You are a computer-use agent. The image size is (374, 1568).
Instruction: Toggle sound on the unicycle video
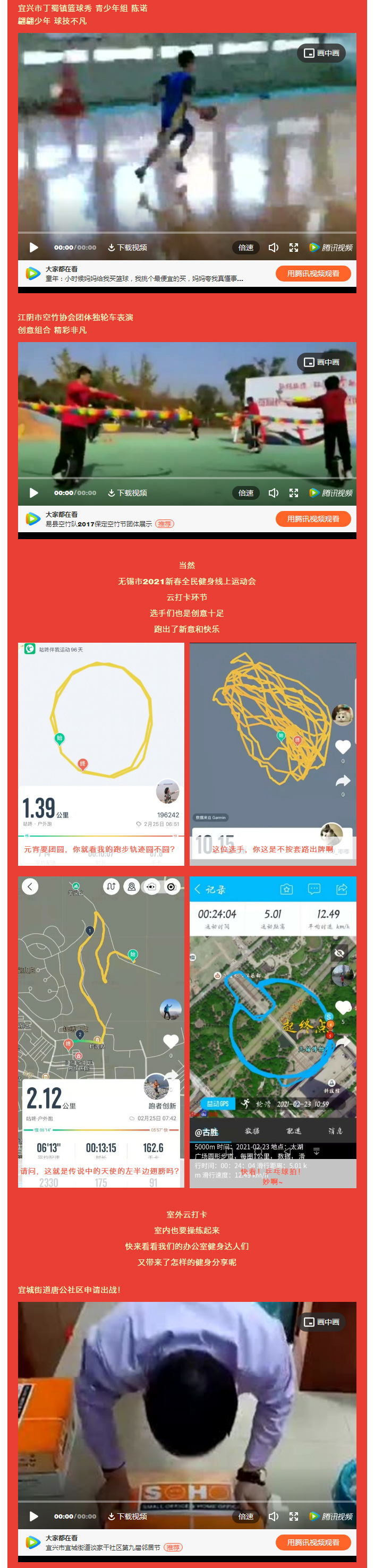point(274,493)
